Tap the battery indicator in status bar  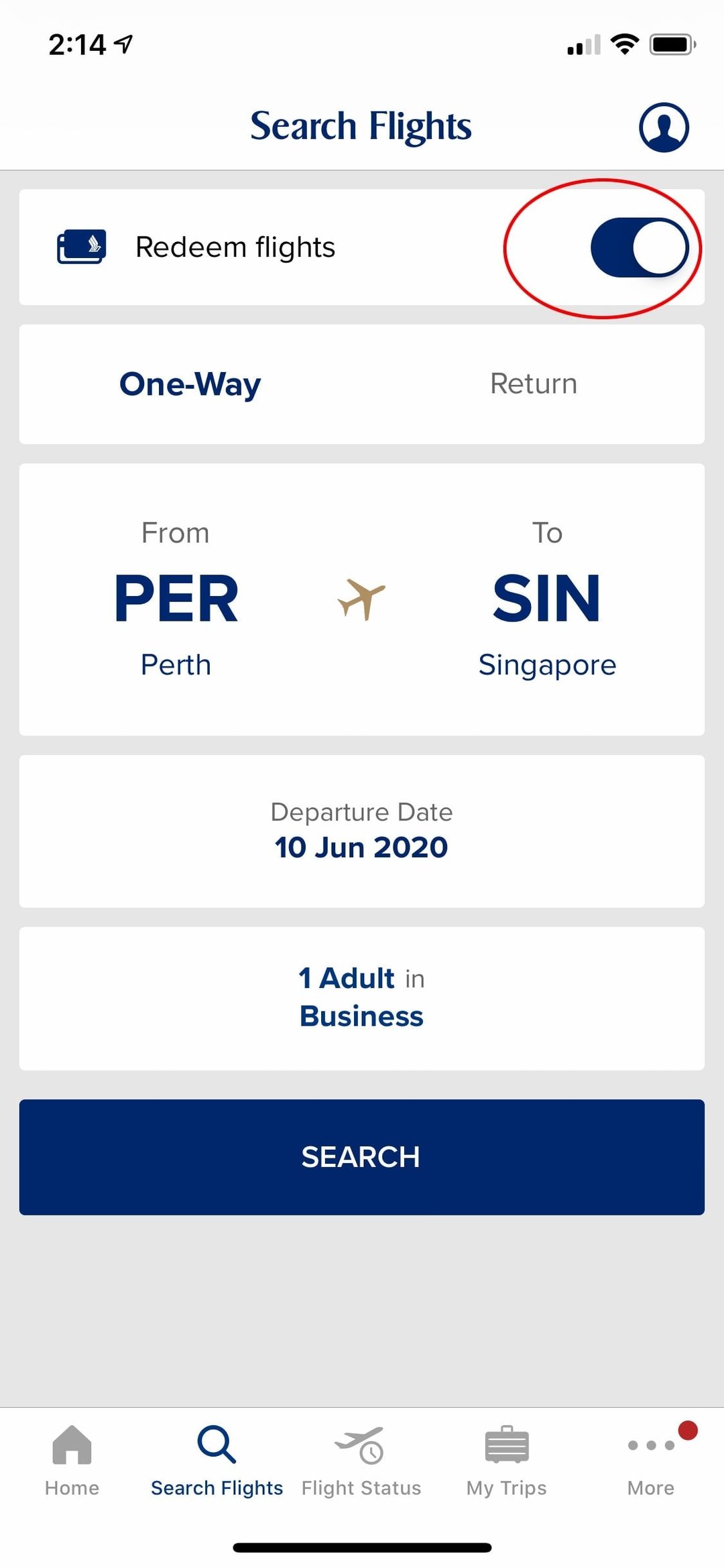(669, 43)
